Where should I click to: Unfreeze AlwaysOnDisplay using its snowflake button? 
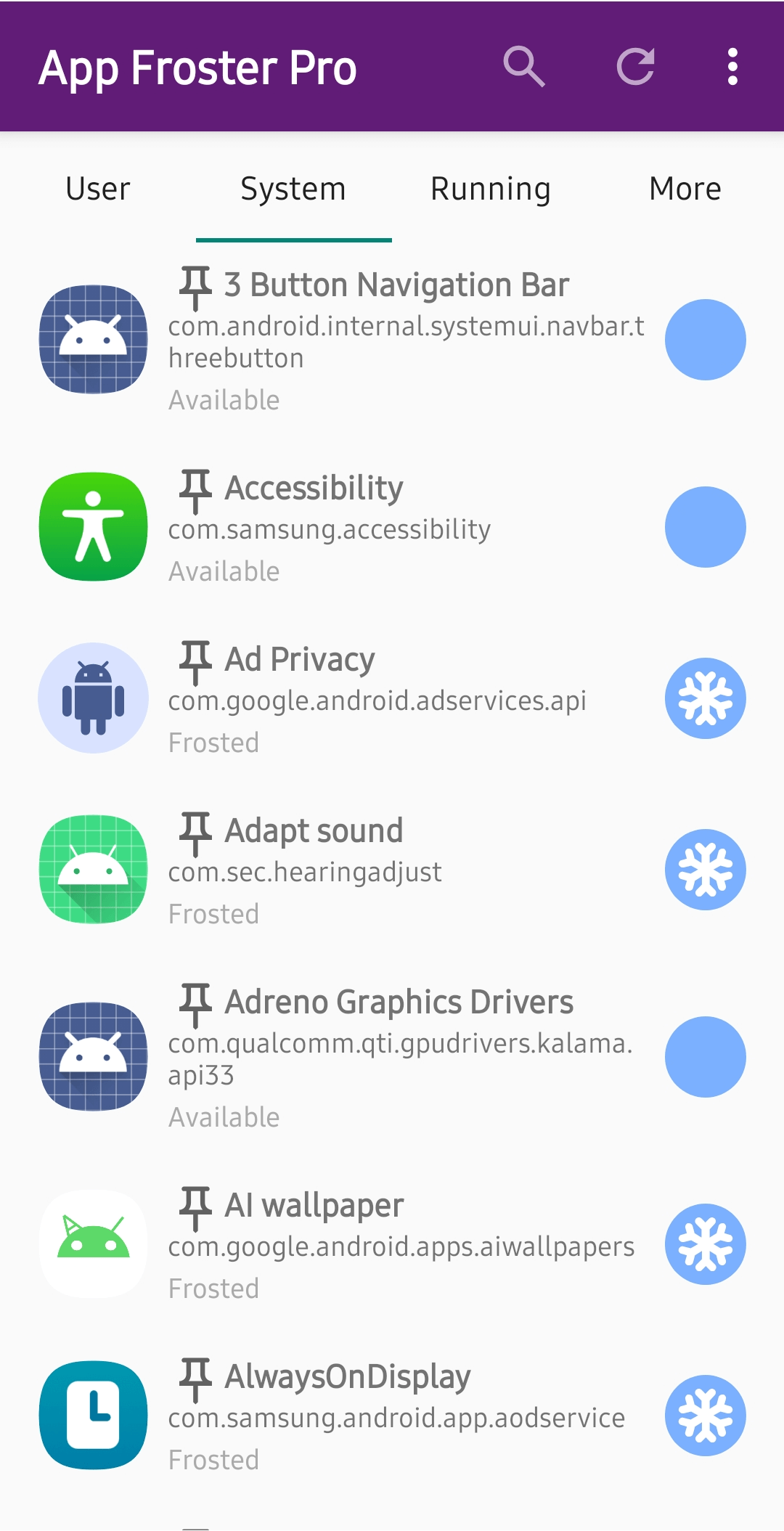pyautogui.click(x=705, y=1416)
